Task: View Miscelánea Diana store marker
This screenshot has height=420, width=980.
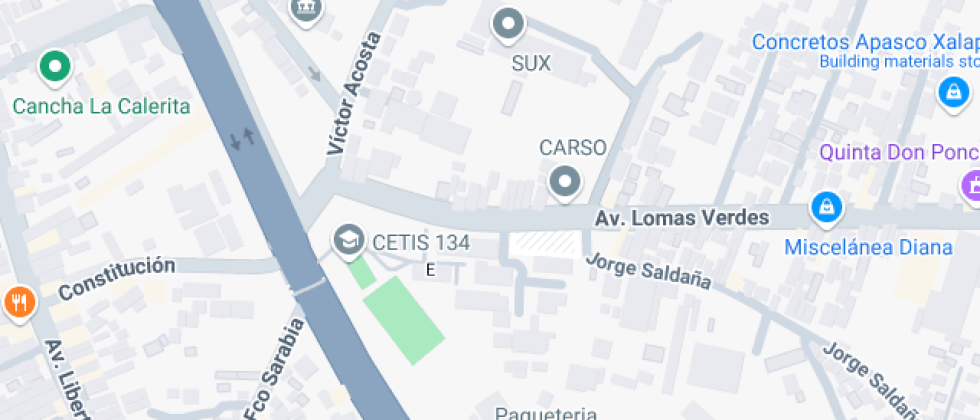Action: point(826,208)
